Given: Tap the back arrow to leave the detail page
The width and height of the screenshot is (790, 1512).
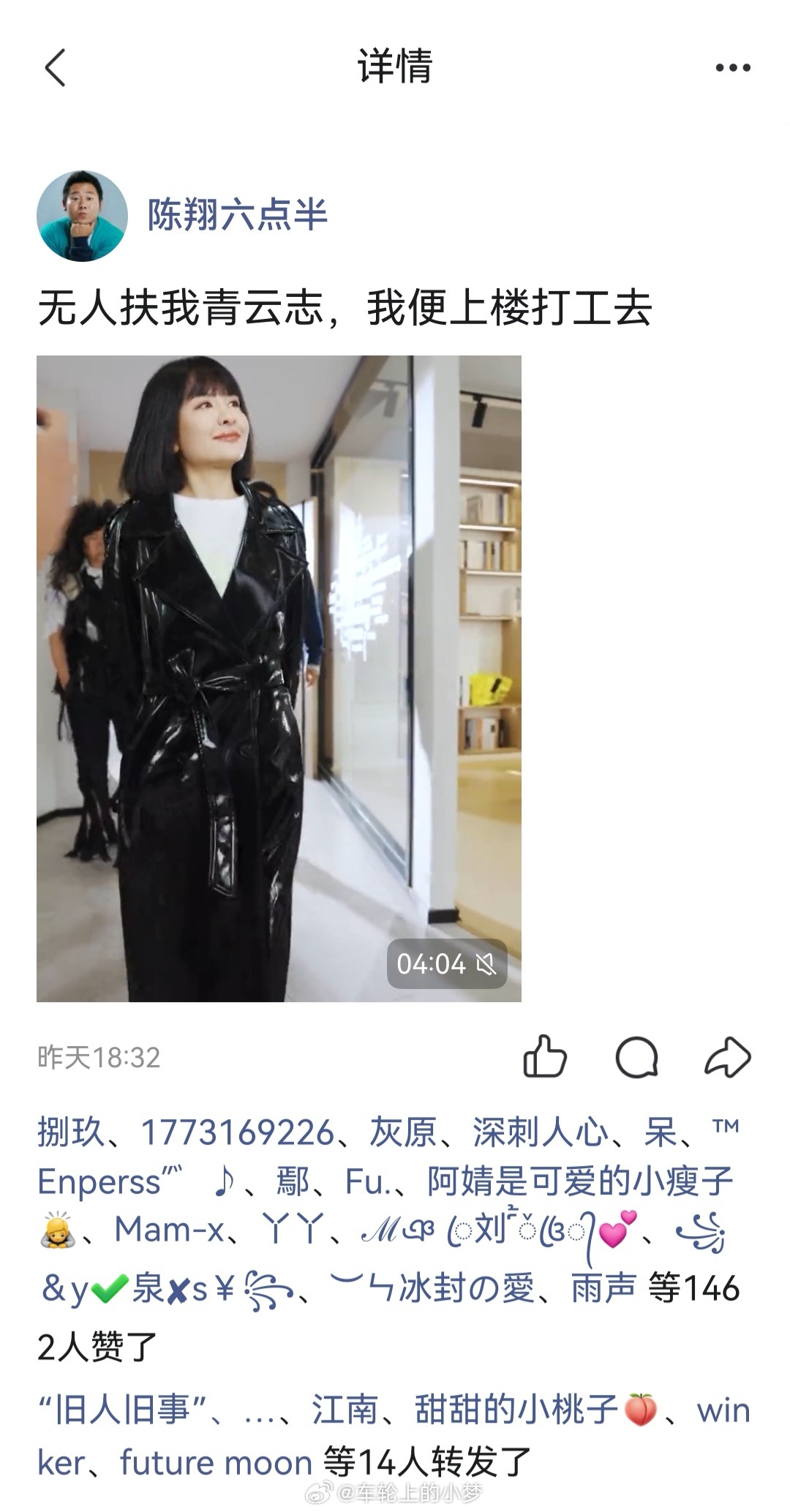Looking at the screenshot, I should pyautogui.click(x=55, y=67).
